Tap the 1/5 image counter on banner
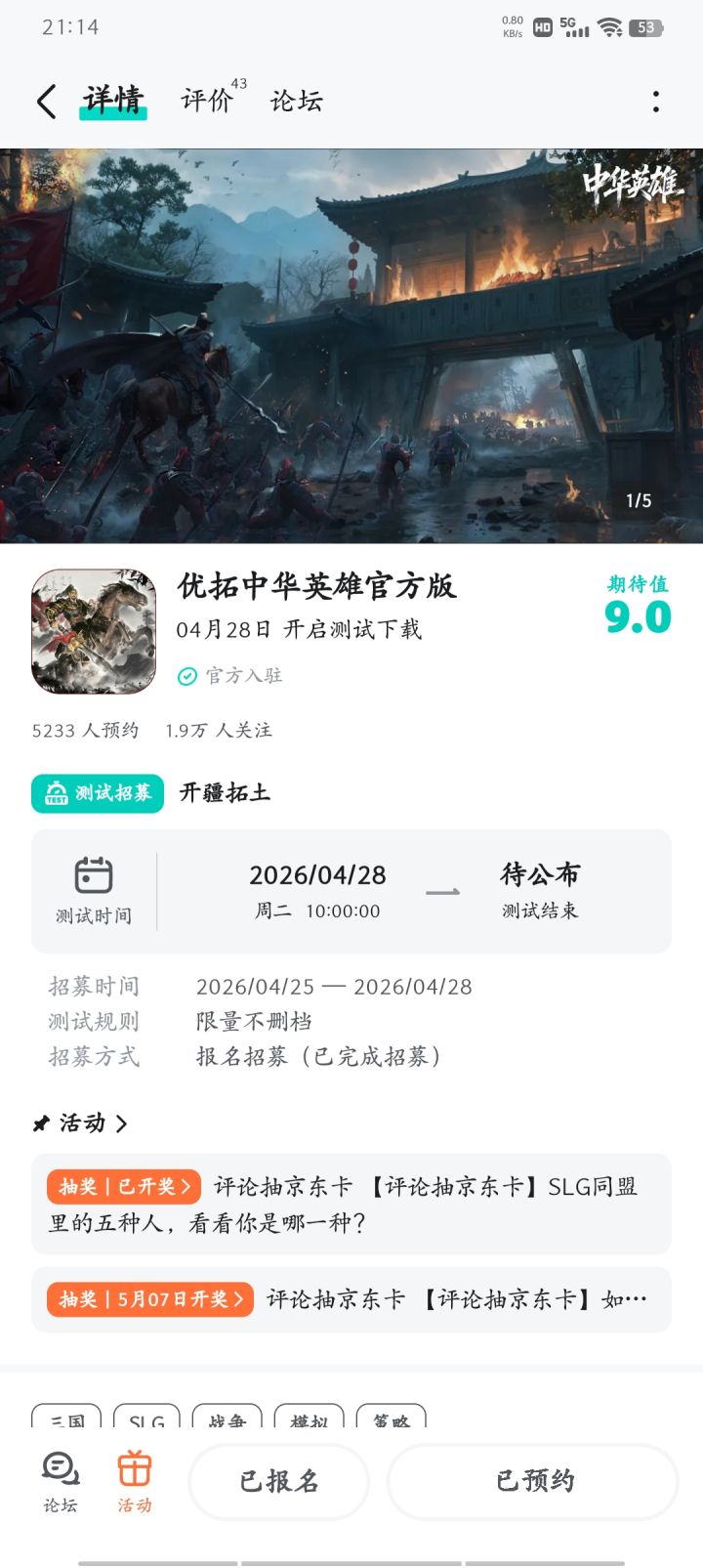 (639, 499)
